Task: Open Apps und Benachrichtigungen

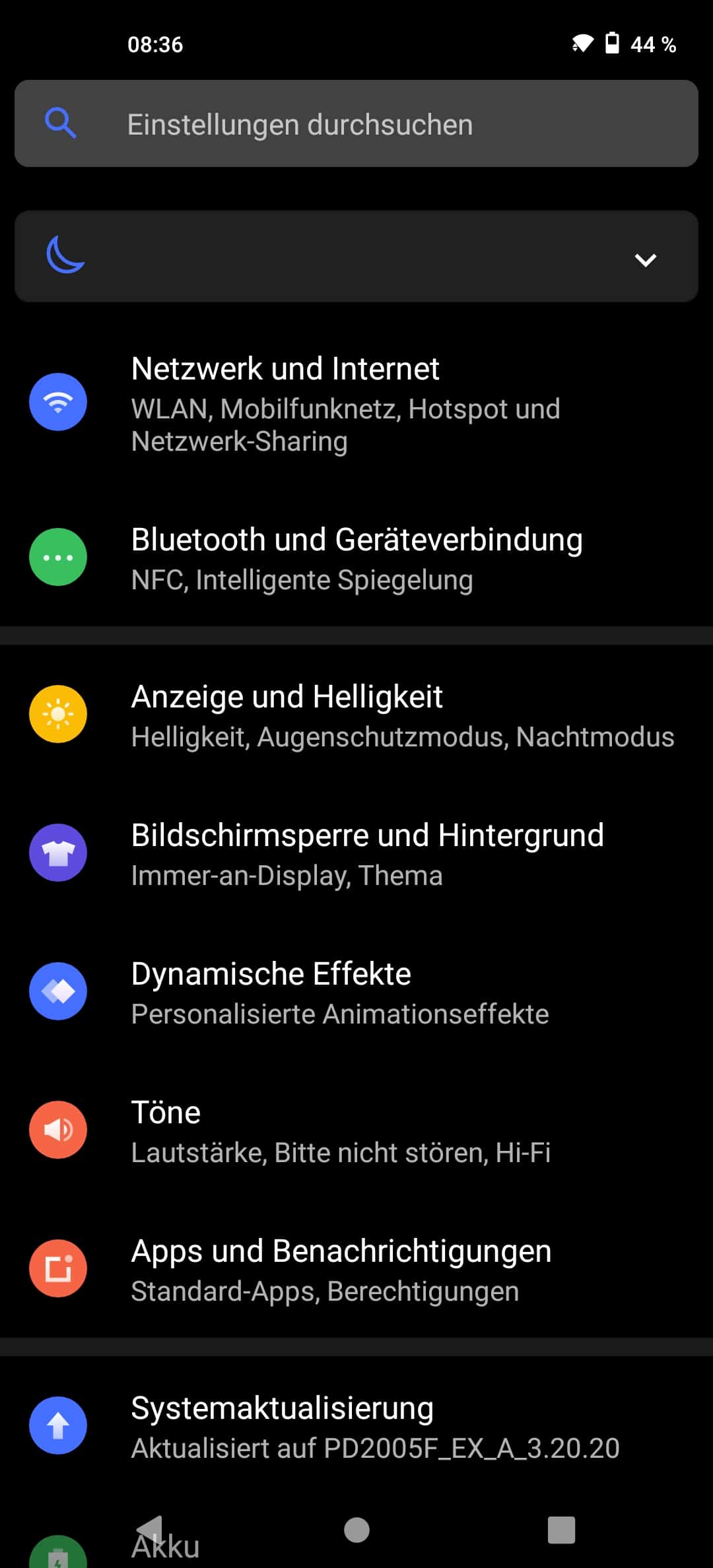Action: coord(356,1270)
